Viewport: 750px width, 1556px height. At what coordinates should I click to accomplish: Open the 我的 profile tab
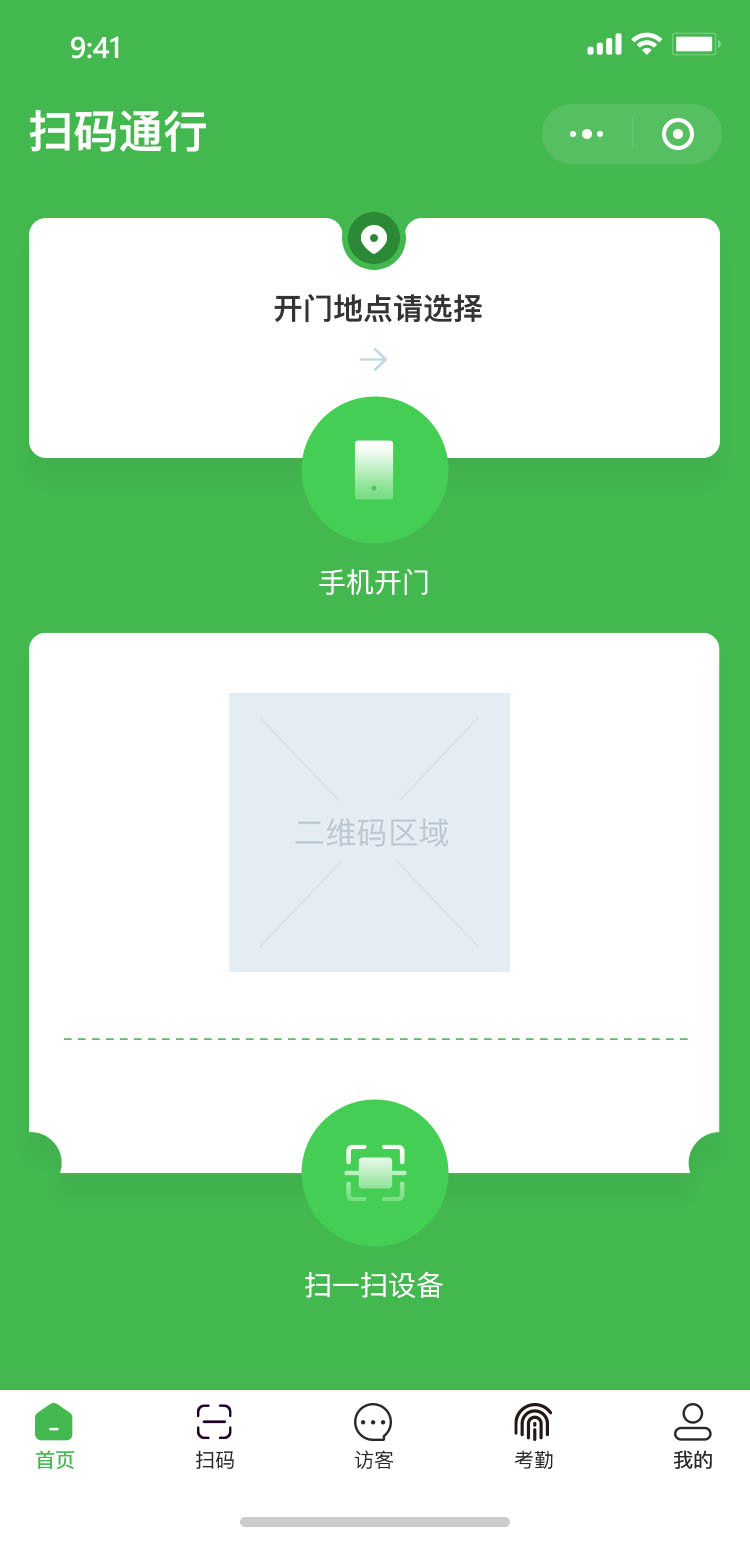[x=692, y=1436]
